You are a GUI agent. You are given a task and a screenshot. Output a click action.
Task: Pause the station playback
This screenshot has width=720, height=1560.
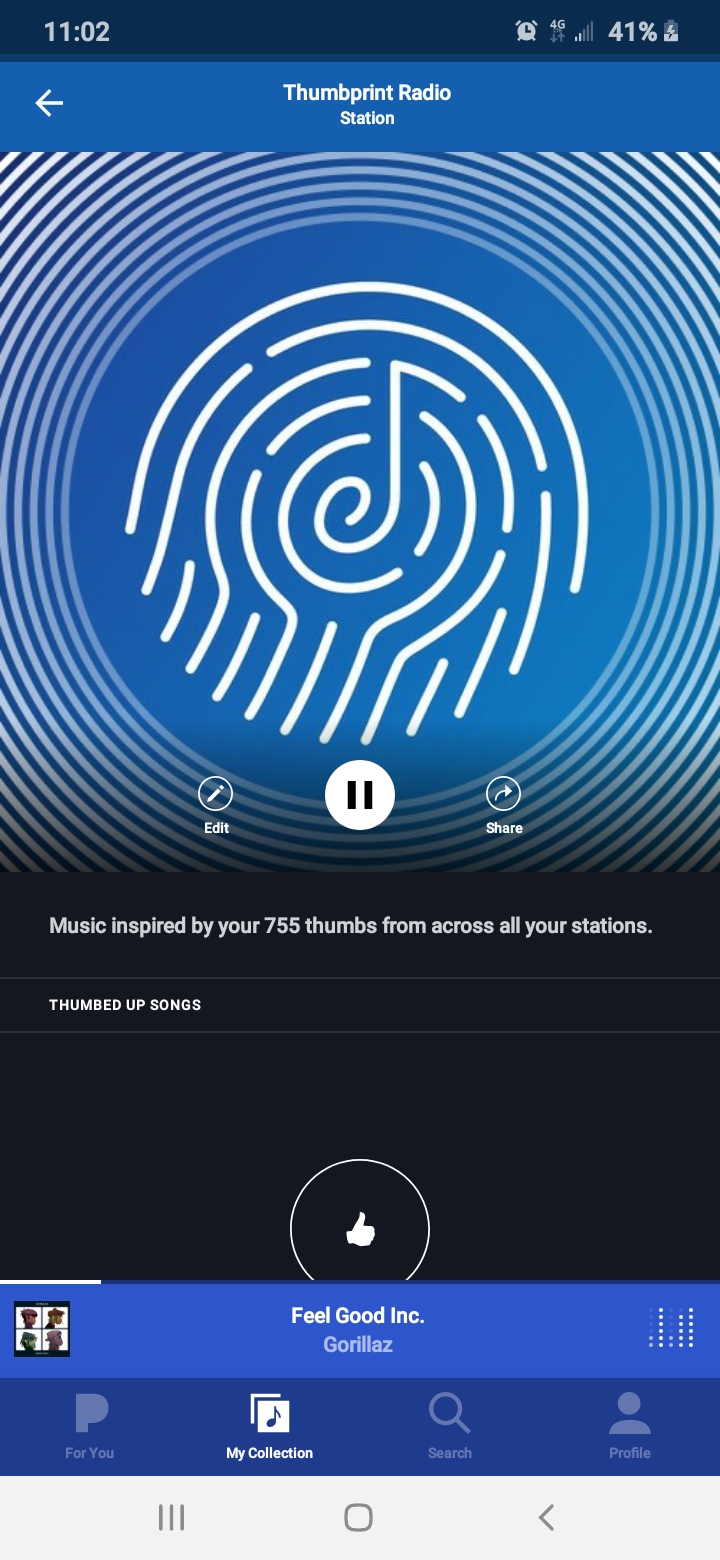360,795
